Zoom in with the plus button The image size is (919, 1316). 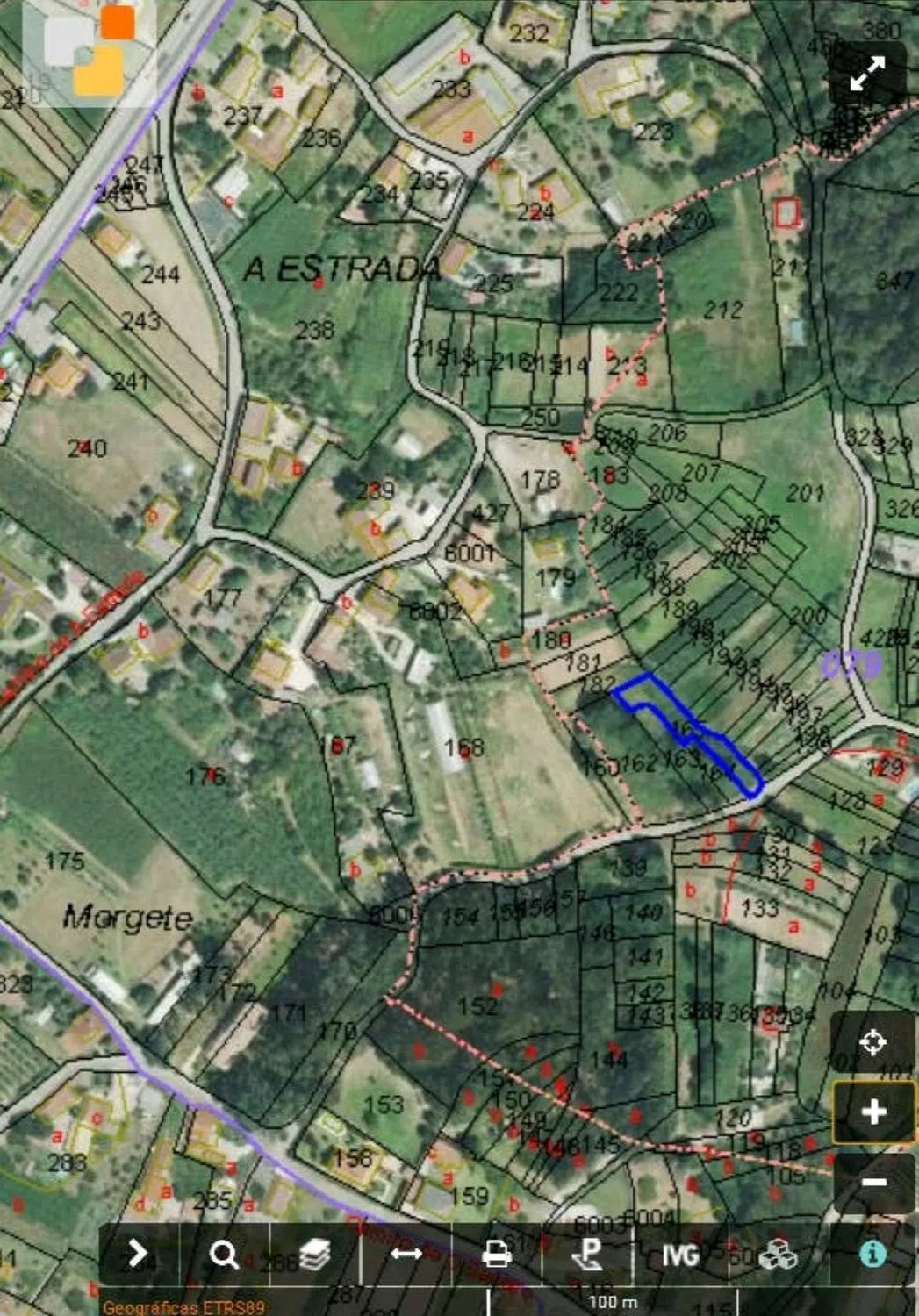click(873, 1112)
